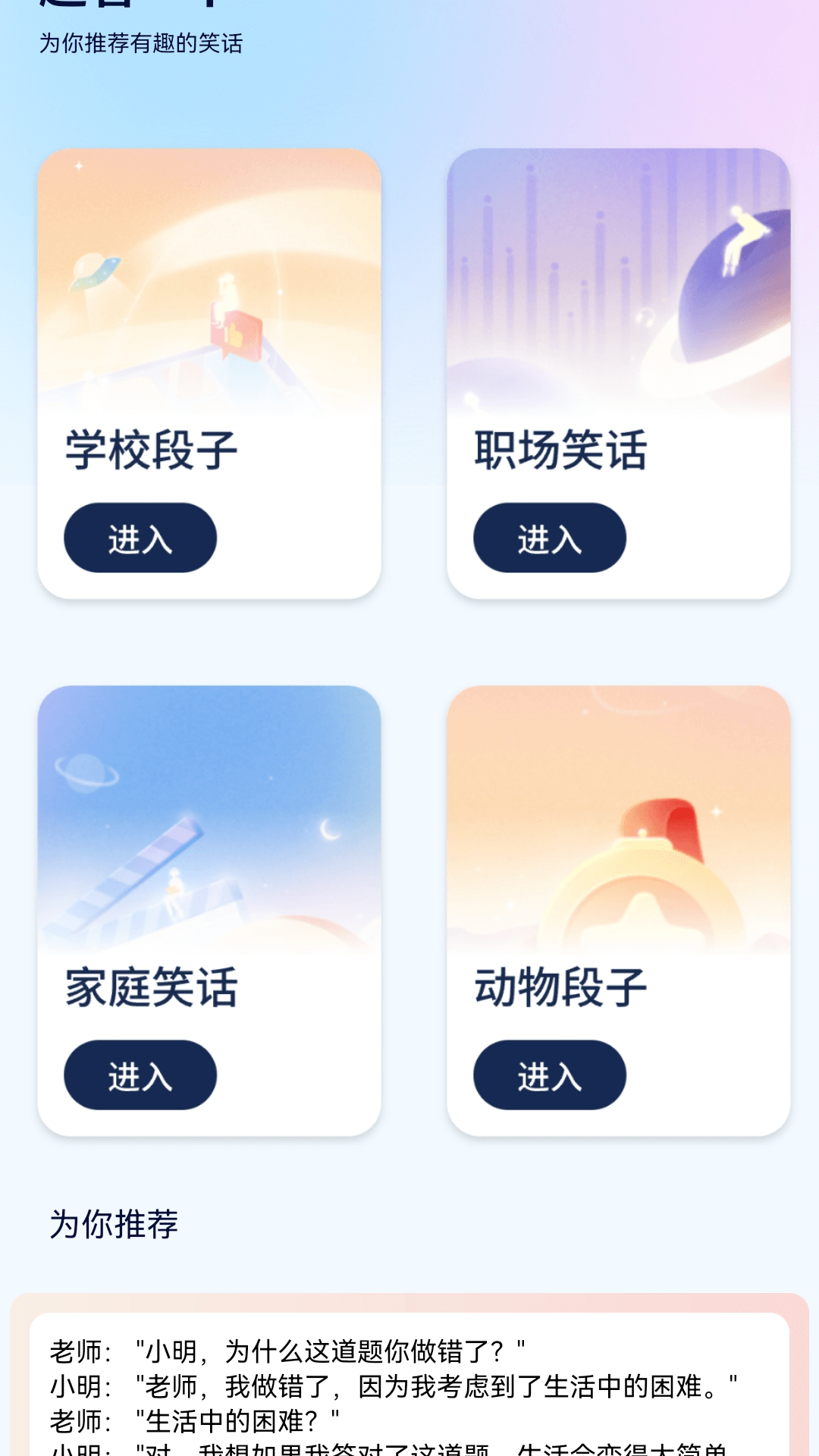Enter the 家庭笑话 category

141,1075
